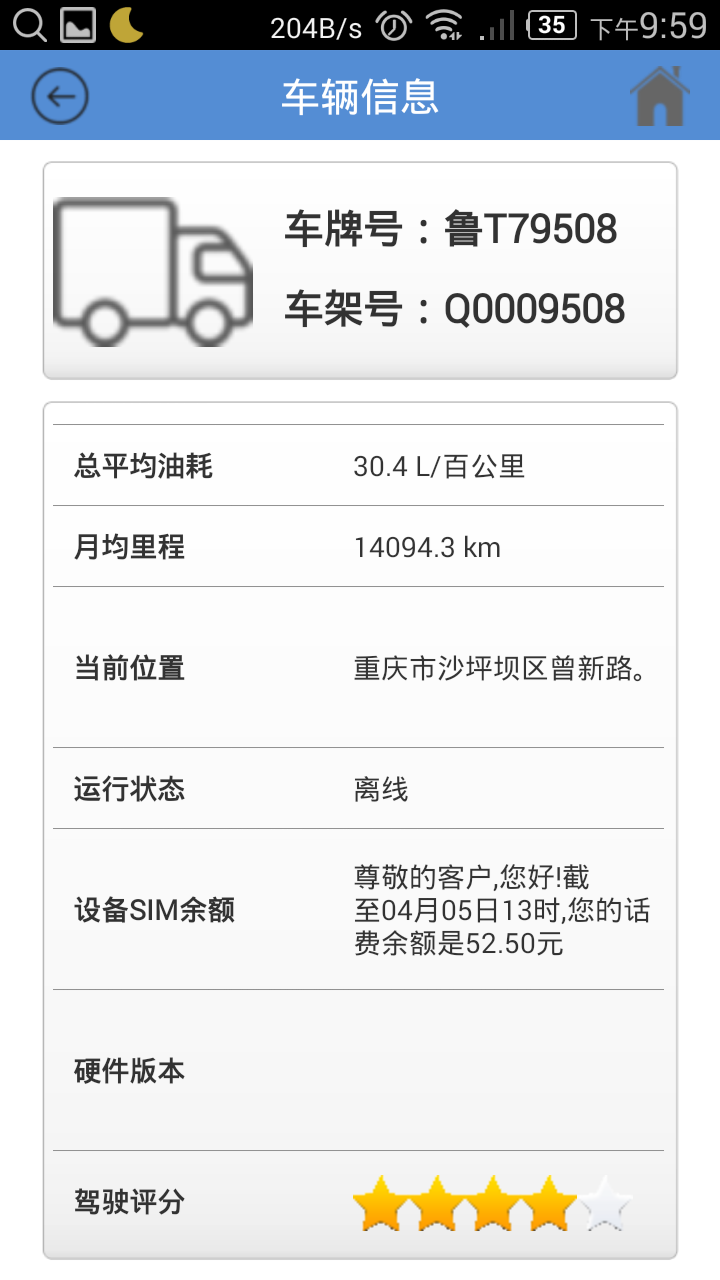Viewport: 720px width, 1280px height.
Task: Expand the 设备SIM余额 balance details
Action: click(x=360, y=910)
